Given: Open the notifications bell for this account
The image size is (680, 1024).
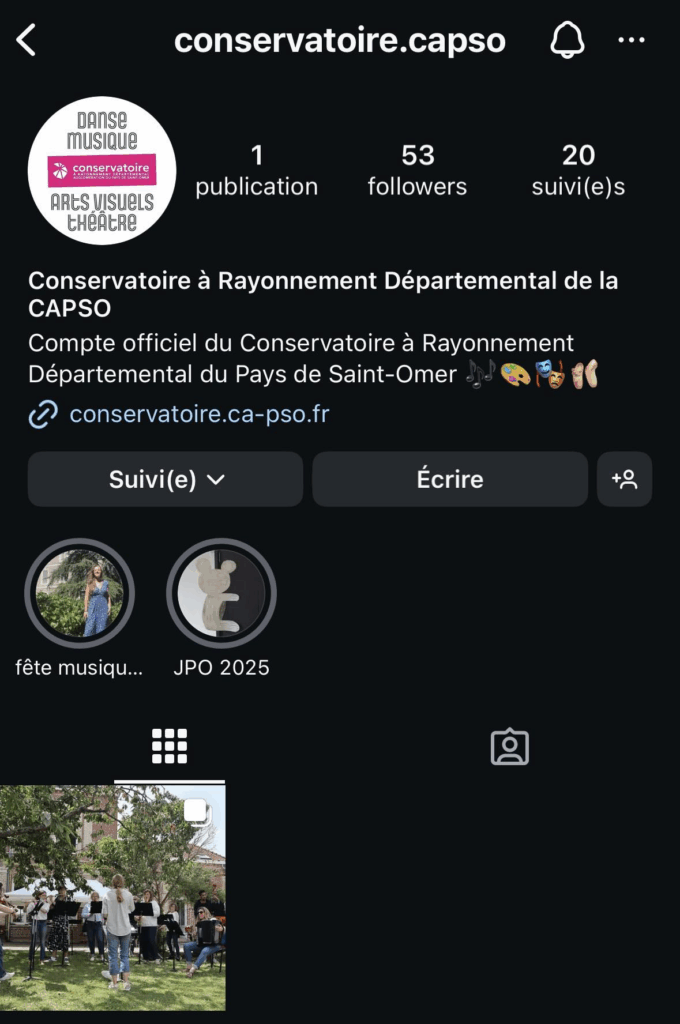Looking at the screenshot, I should click(567, 41).
